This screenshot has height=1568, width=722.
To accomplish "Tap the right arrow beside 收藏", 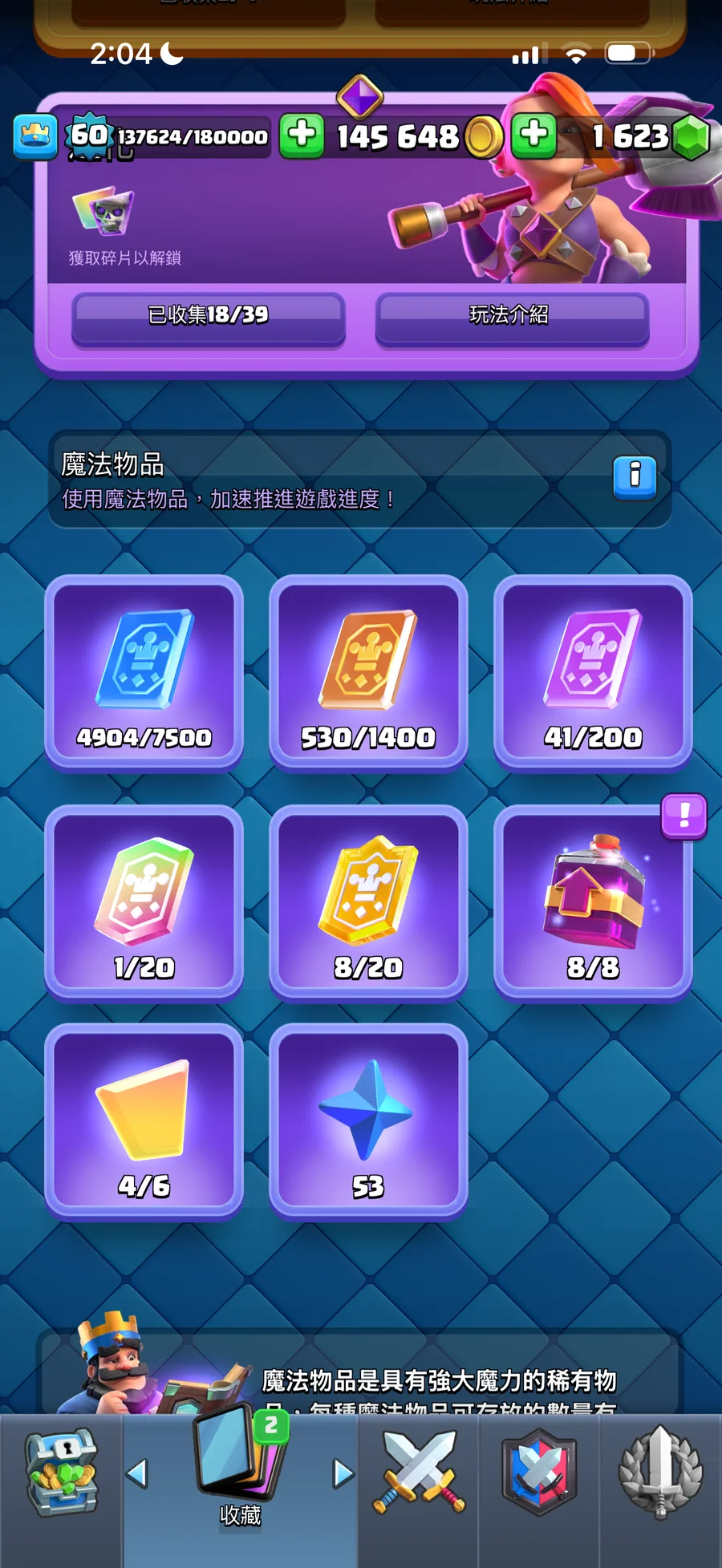I will [x=343, y=1473].
